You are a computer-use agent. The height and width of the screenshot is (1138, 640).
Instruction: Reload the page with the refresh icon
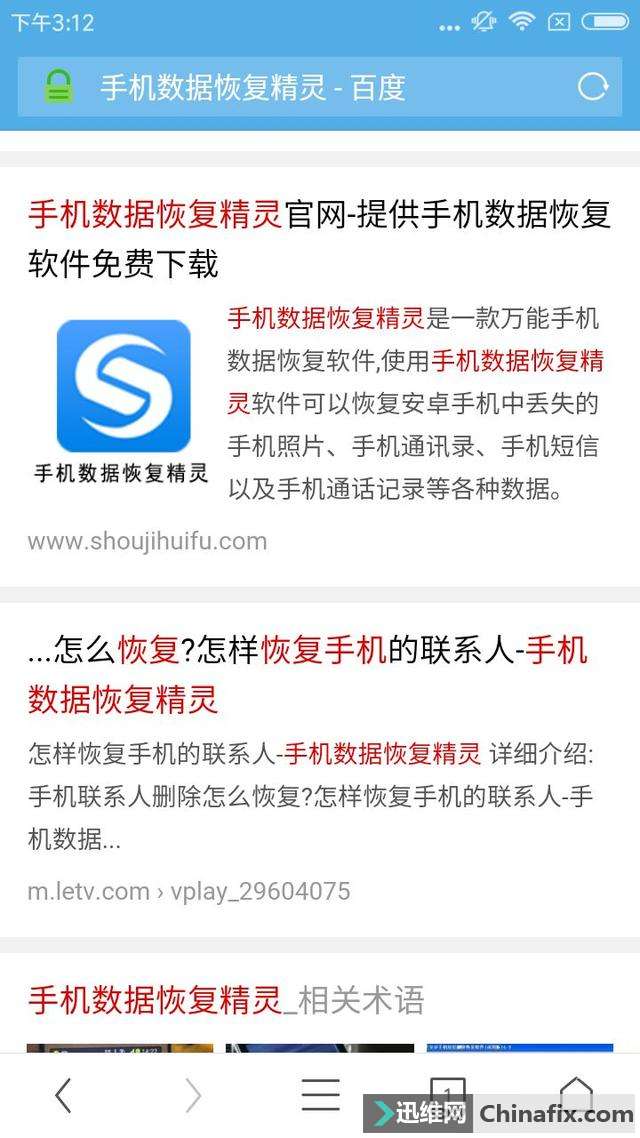(x=593, y=87)
